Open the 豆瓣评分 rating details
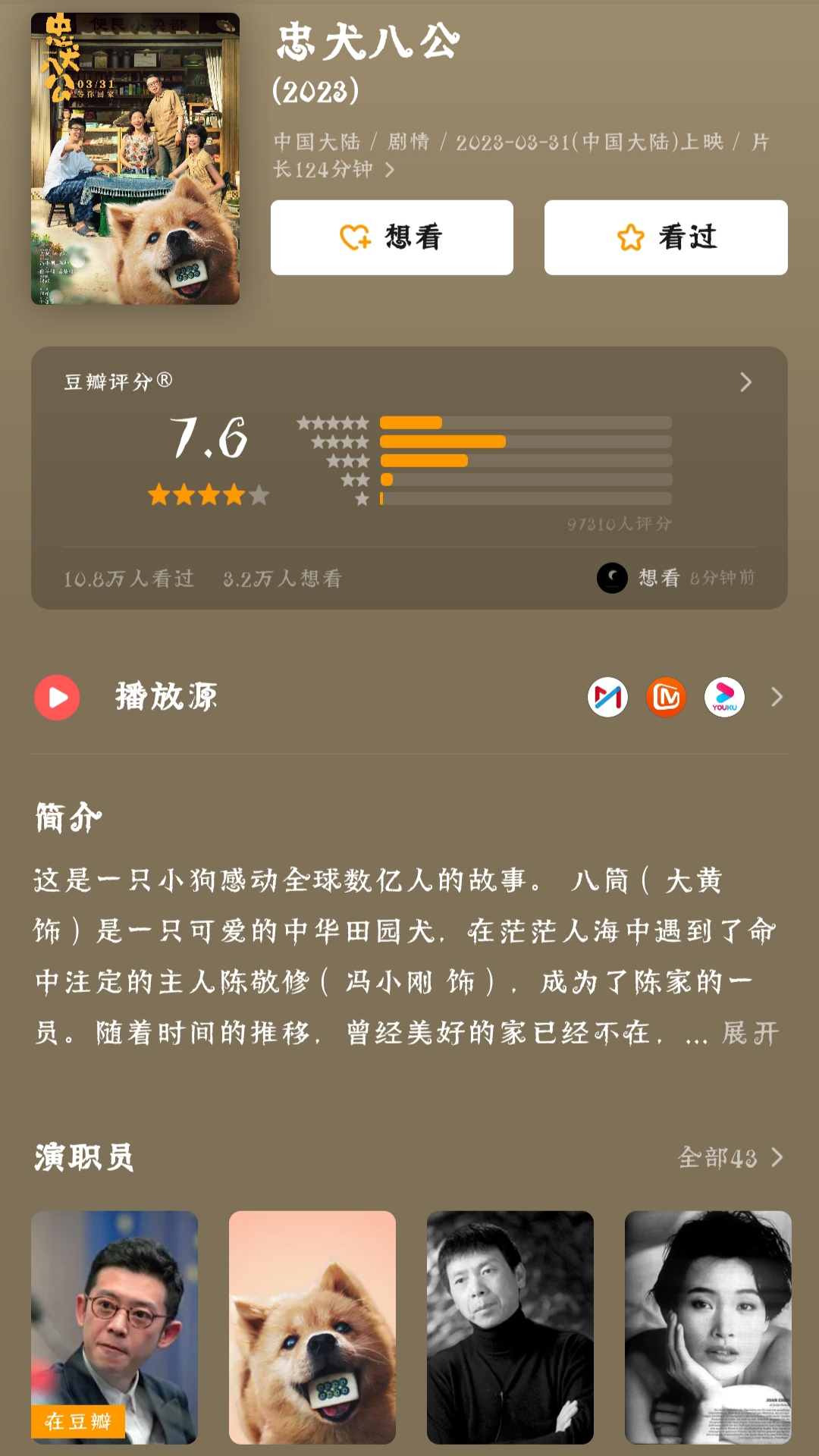This screenshot has width=819, height=1456. (745, 382)
